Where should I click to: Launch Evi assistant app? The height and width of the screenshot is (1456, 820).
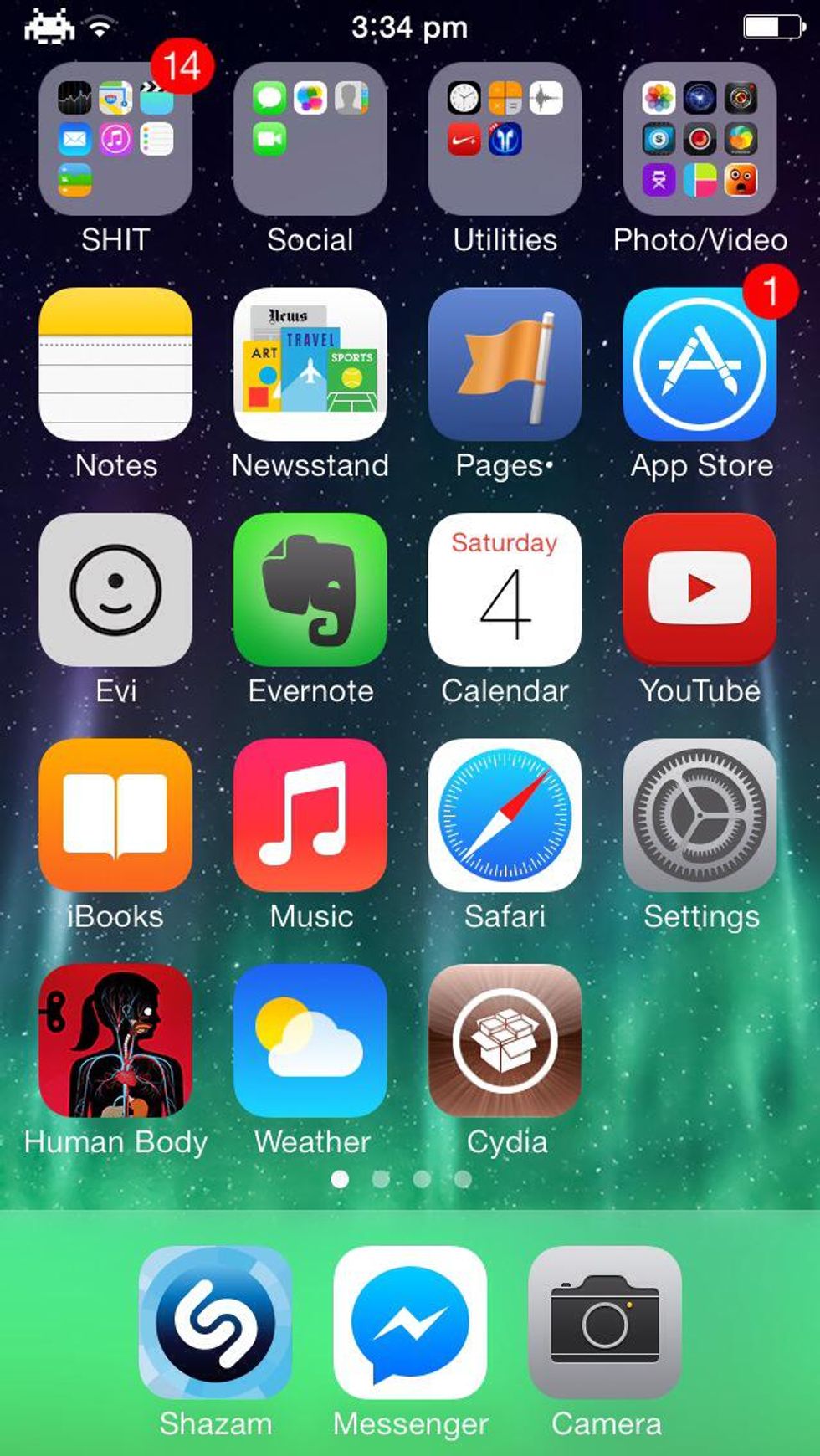[x=115, y=590]
